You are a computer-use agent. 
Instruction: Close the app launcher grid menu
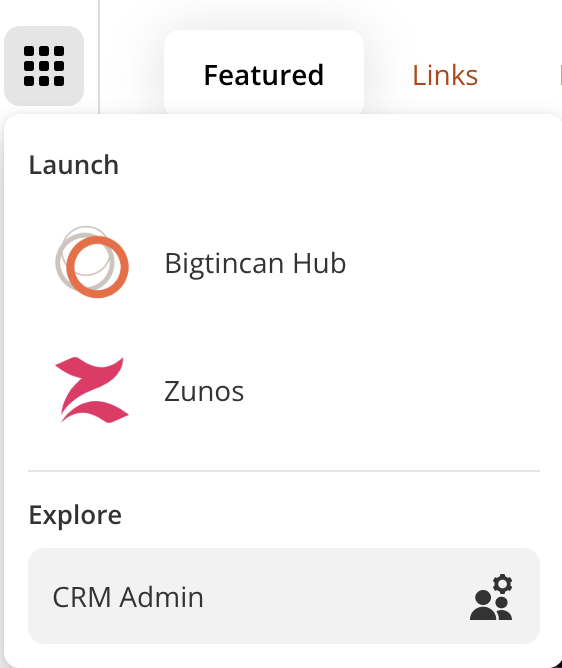[44, 66]
